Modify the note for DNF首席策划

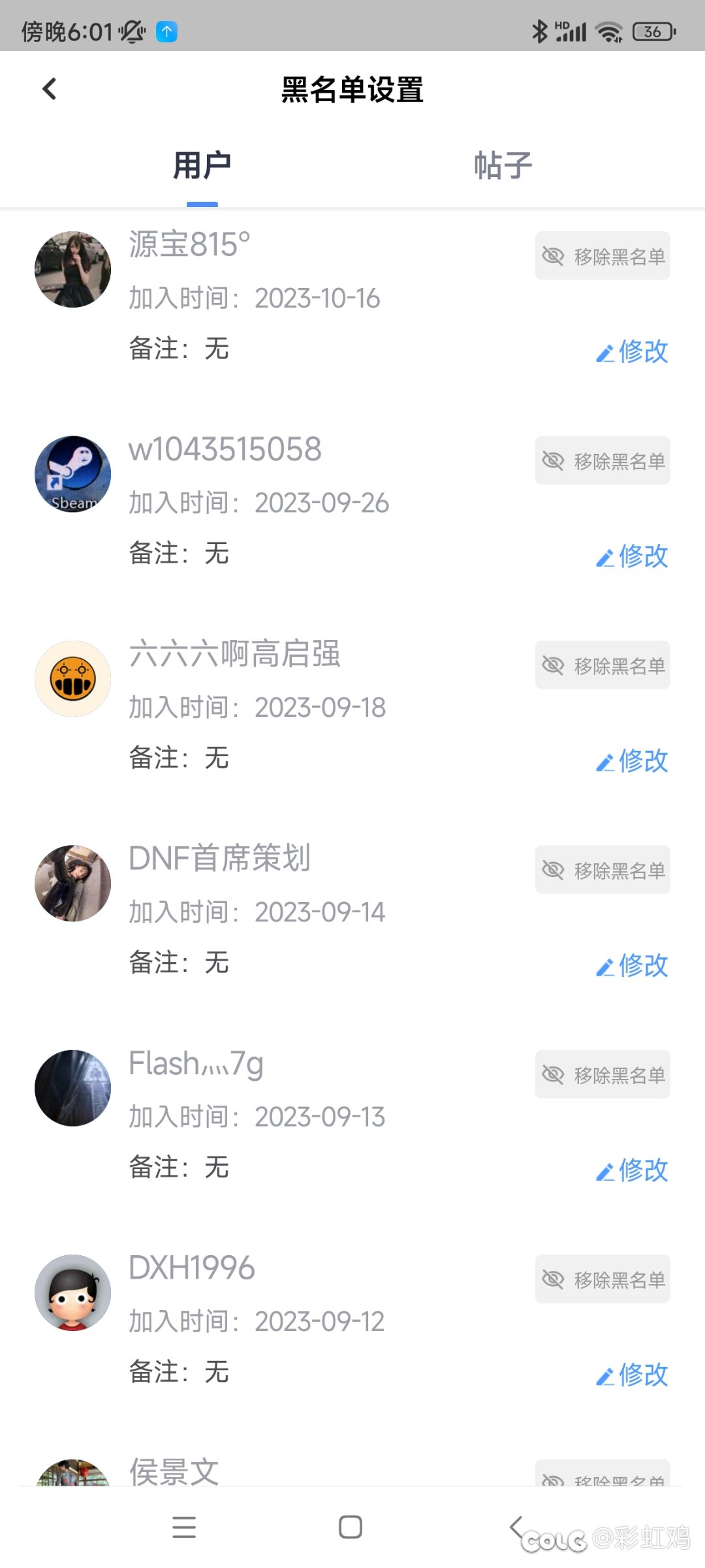(632, 965)
